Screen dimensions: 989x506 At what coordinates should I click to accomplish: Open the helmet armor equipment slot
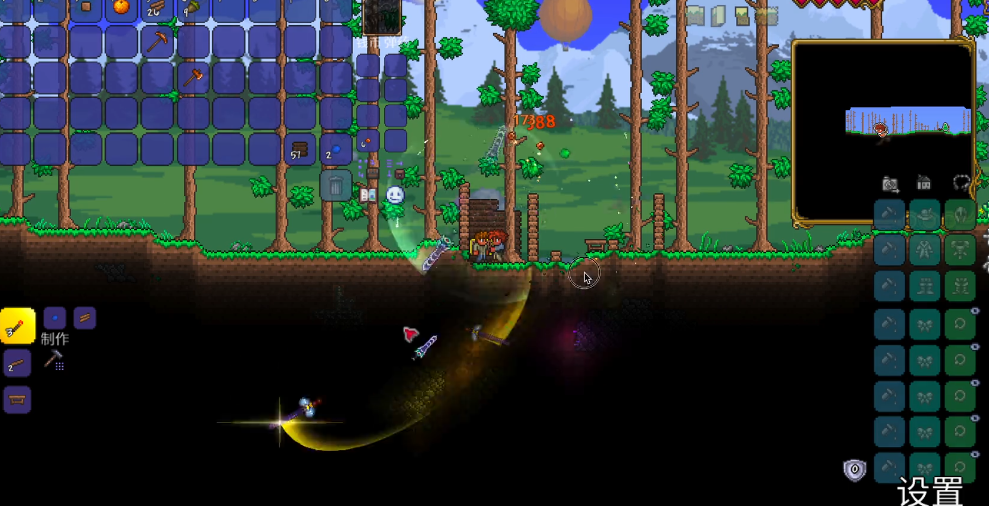pyautogui.click(x=960, y=214)
